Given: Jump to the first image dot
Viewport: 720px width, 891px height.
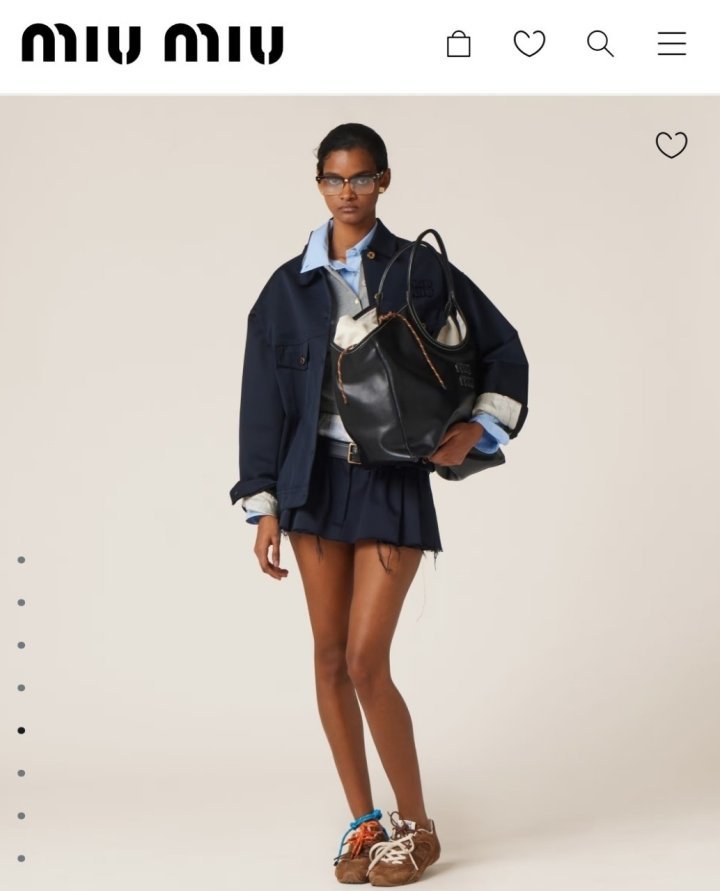Looking at the screenshot, I should [21, 560].
